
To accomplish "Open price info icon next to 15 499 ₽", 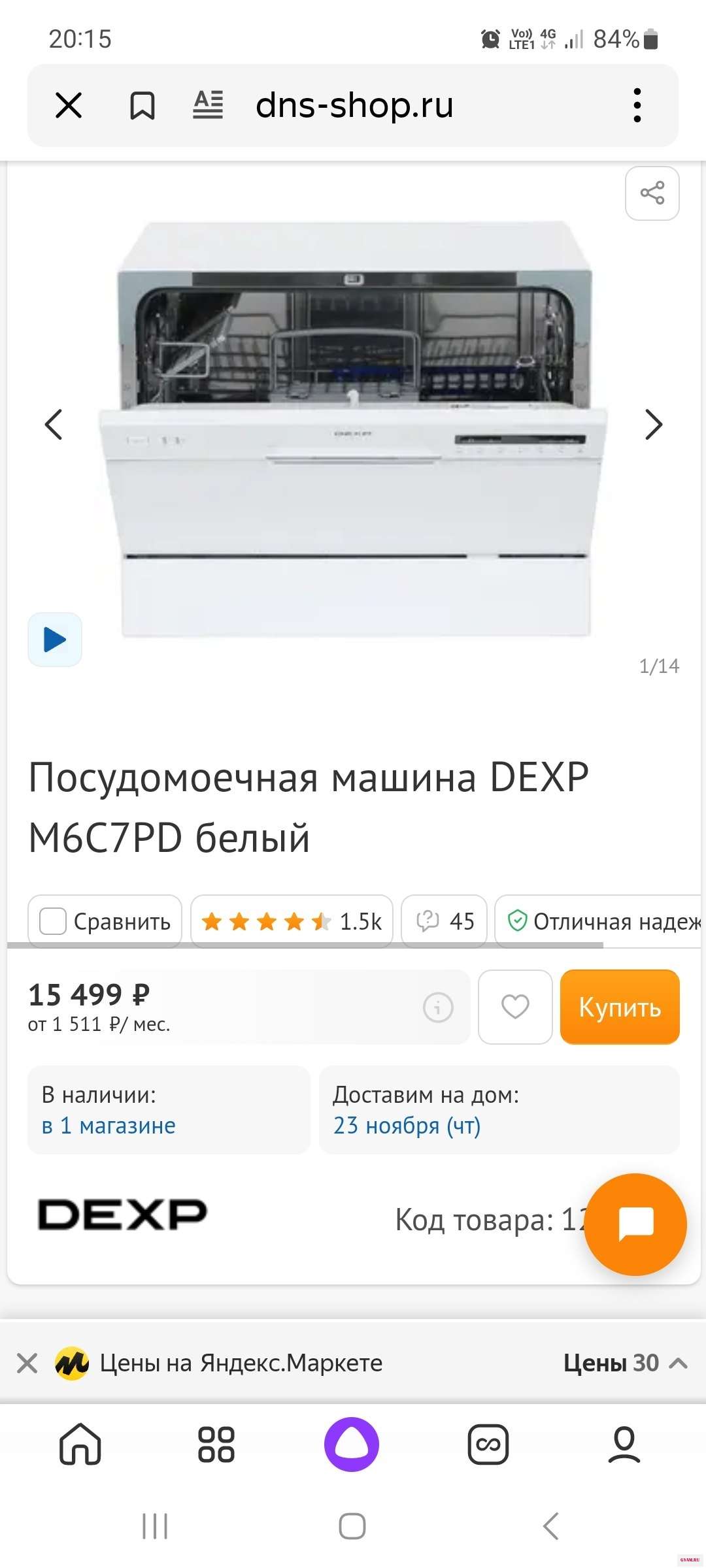I will 438,1007.
